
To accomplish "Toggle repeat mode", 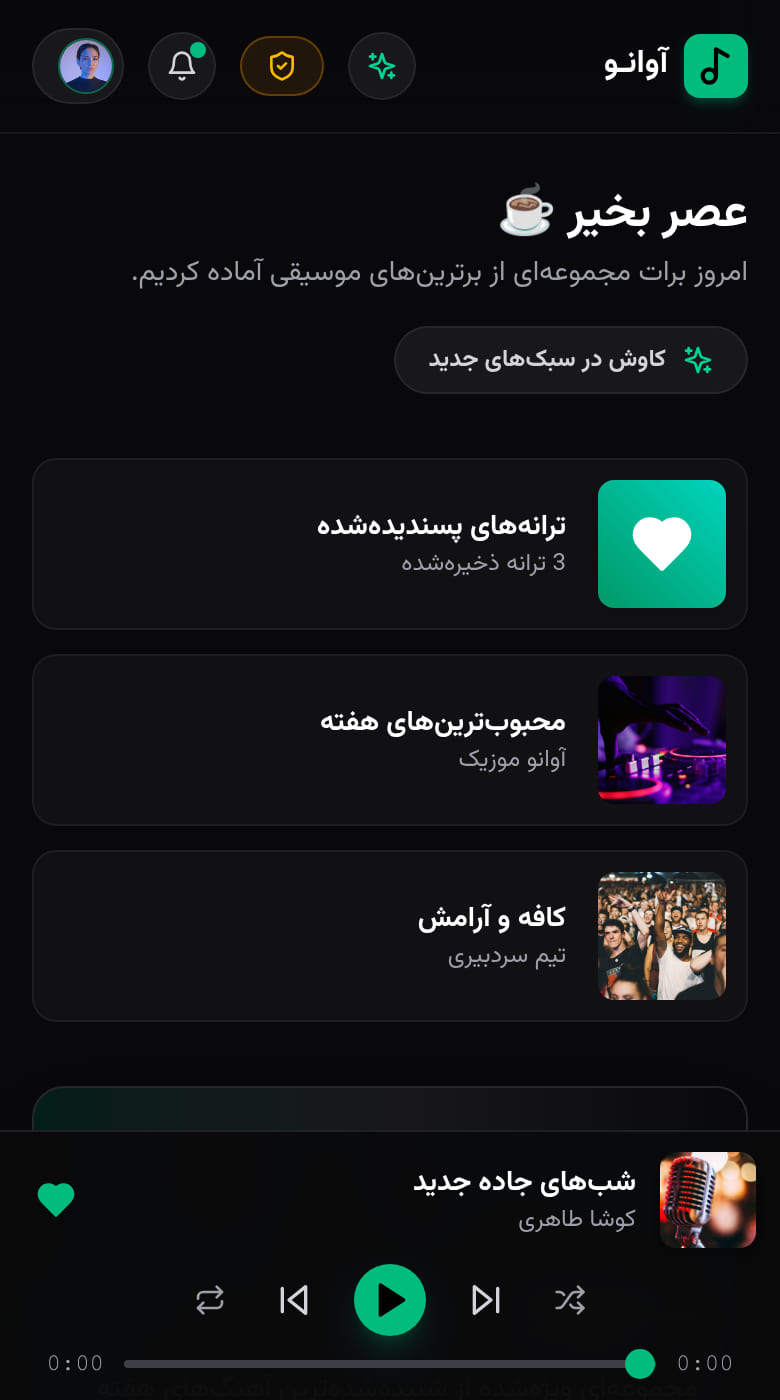I will (x=210, y=1300).
